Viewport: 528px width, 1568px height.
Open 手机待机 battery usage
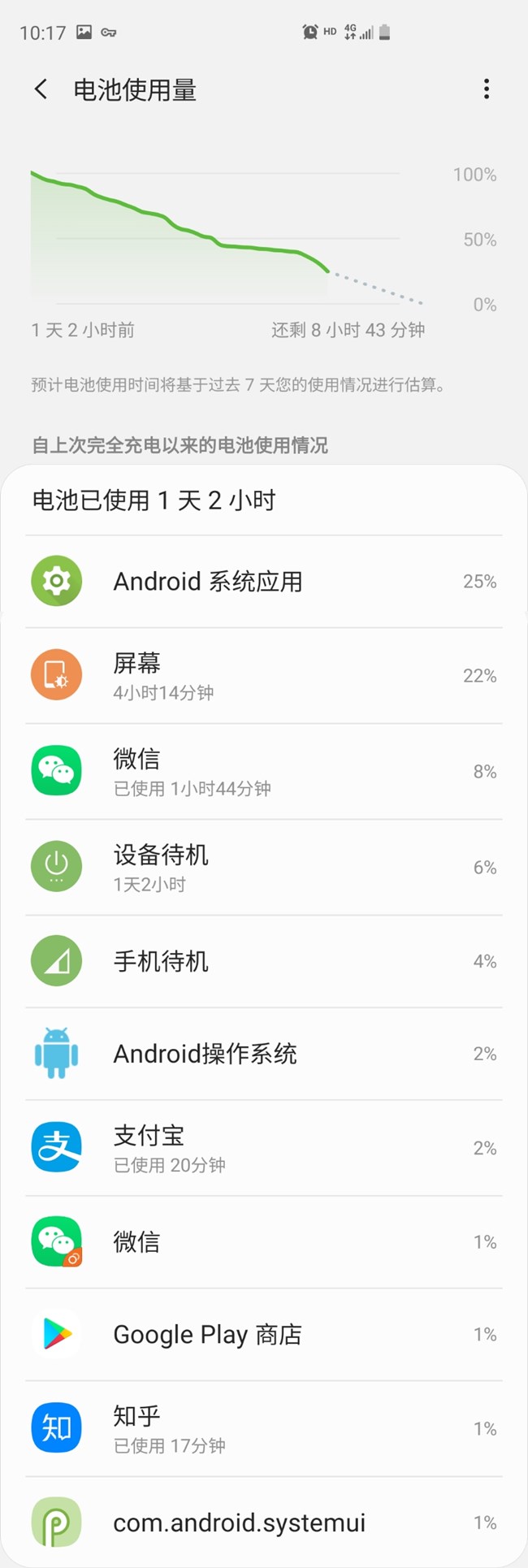(x=264, y=961)
